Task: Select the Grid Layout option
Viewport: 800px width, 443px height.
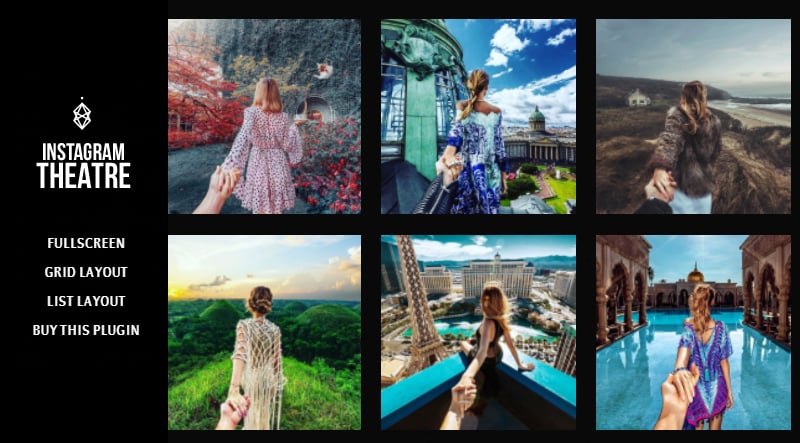Action: pos(86,272)
